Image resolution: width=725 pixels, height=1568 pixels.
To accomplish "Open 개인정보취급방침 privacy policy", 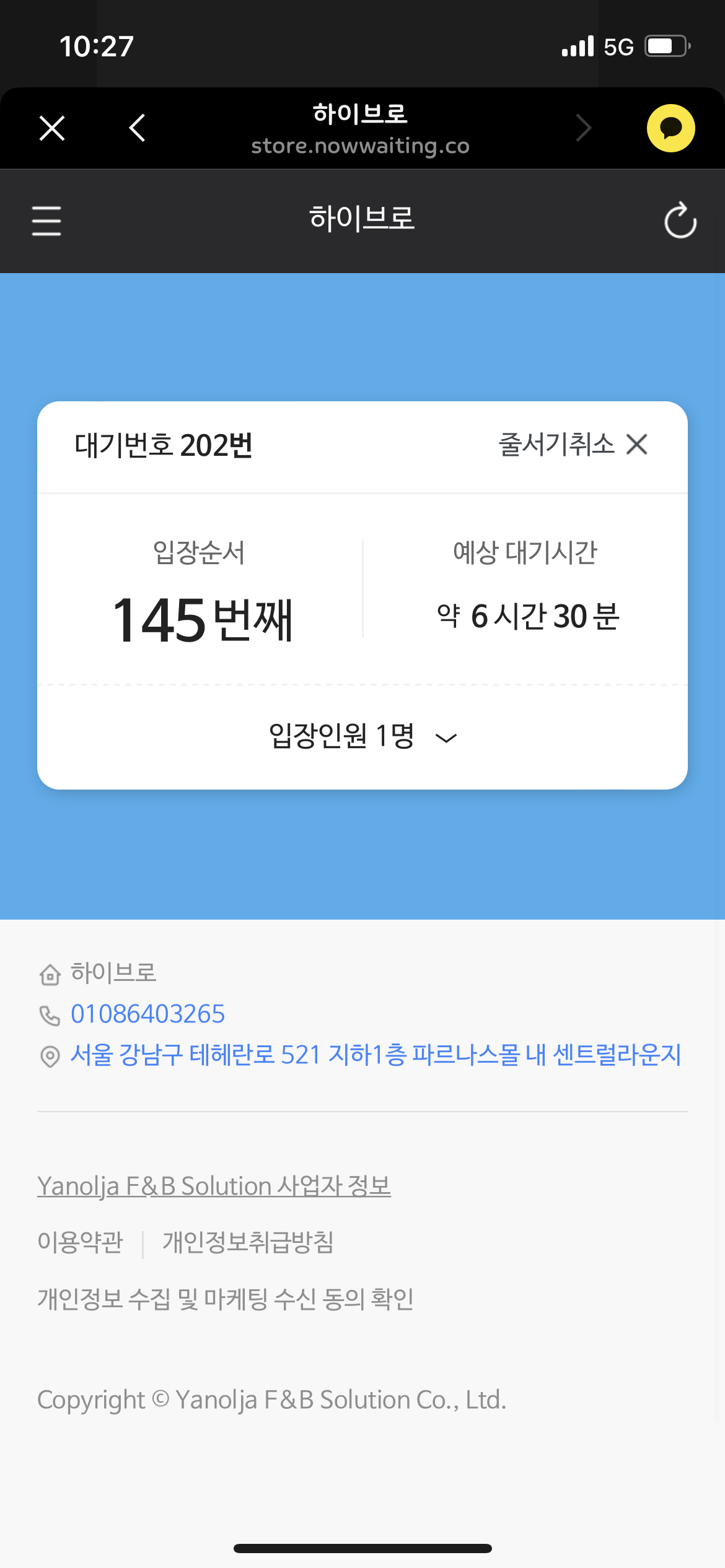I will tap(248, 1242).
